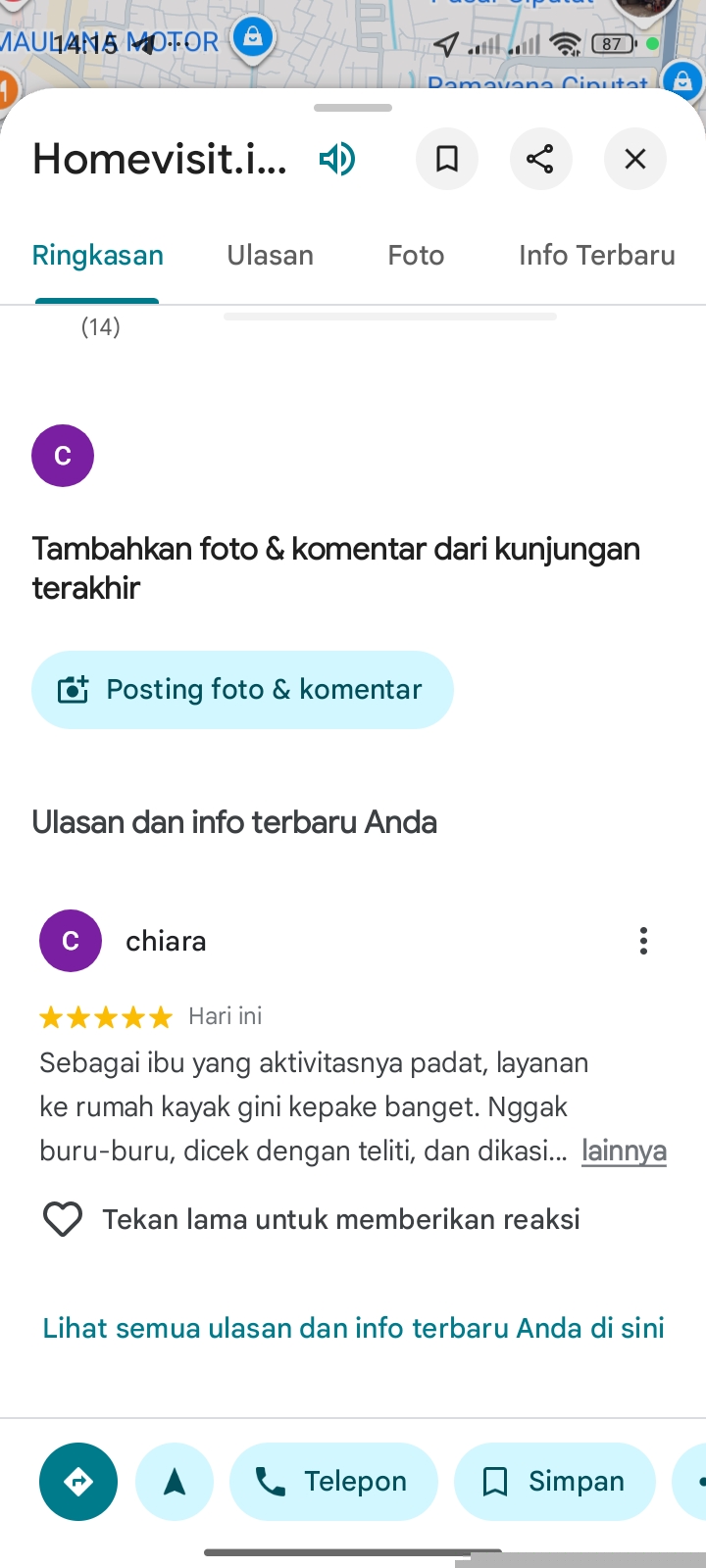Tap Posting foto & komentar button

[242, 690]
